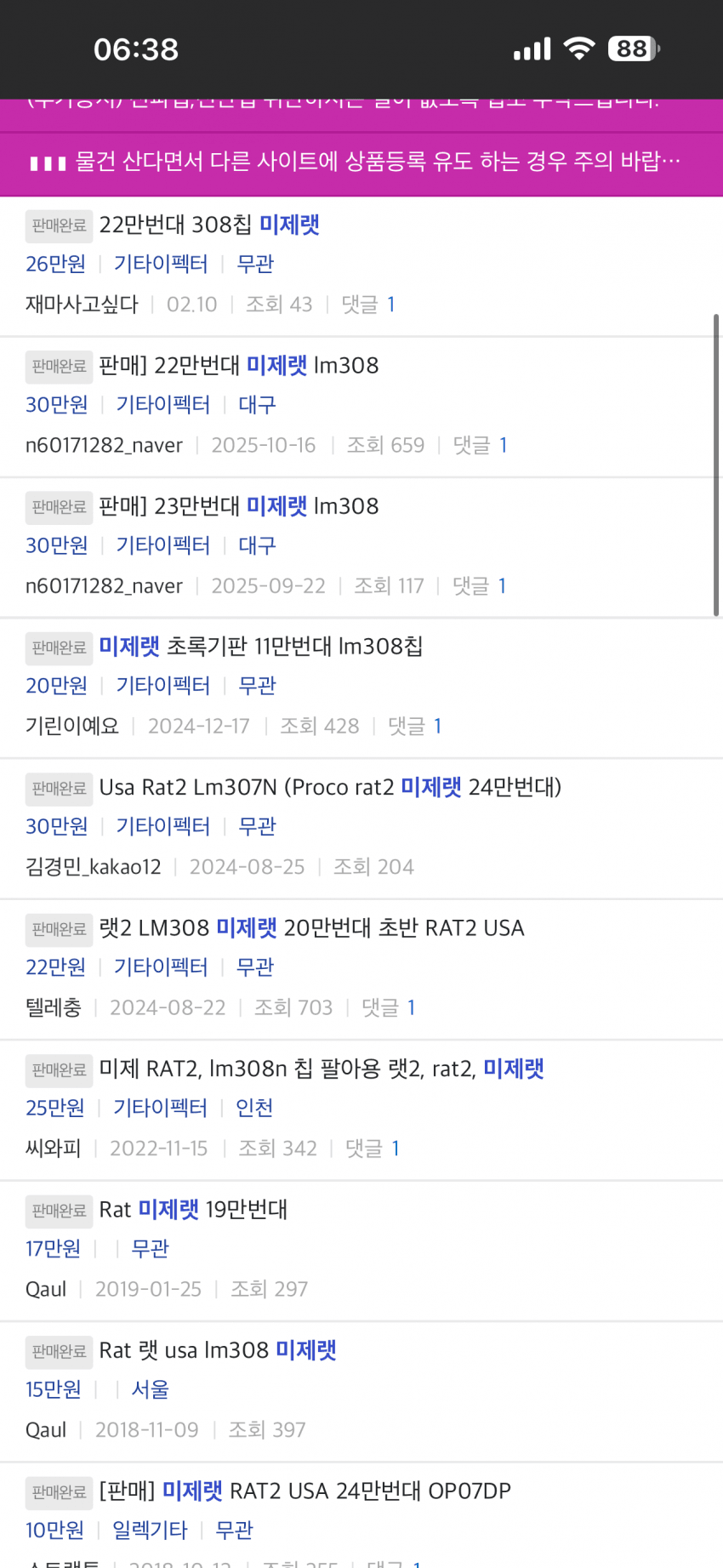Open the Usa Rat2 Lm307N listing
Screen dimensions: 723x1568
pyautogui.click(x=330, y=788)
